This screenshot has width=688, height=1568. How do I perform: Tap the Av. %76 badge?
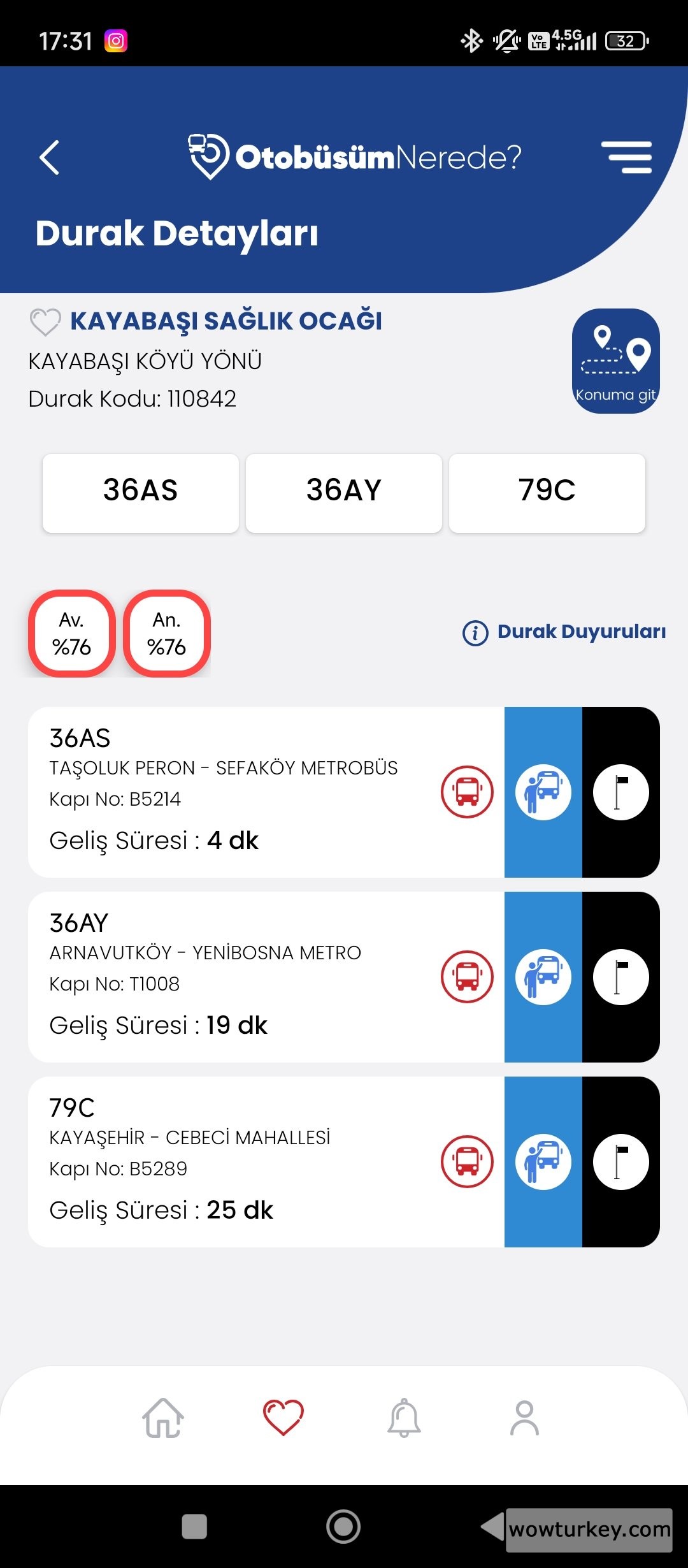[72, 634]
